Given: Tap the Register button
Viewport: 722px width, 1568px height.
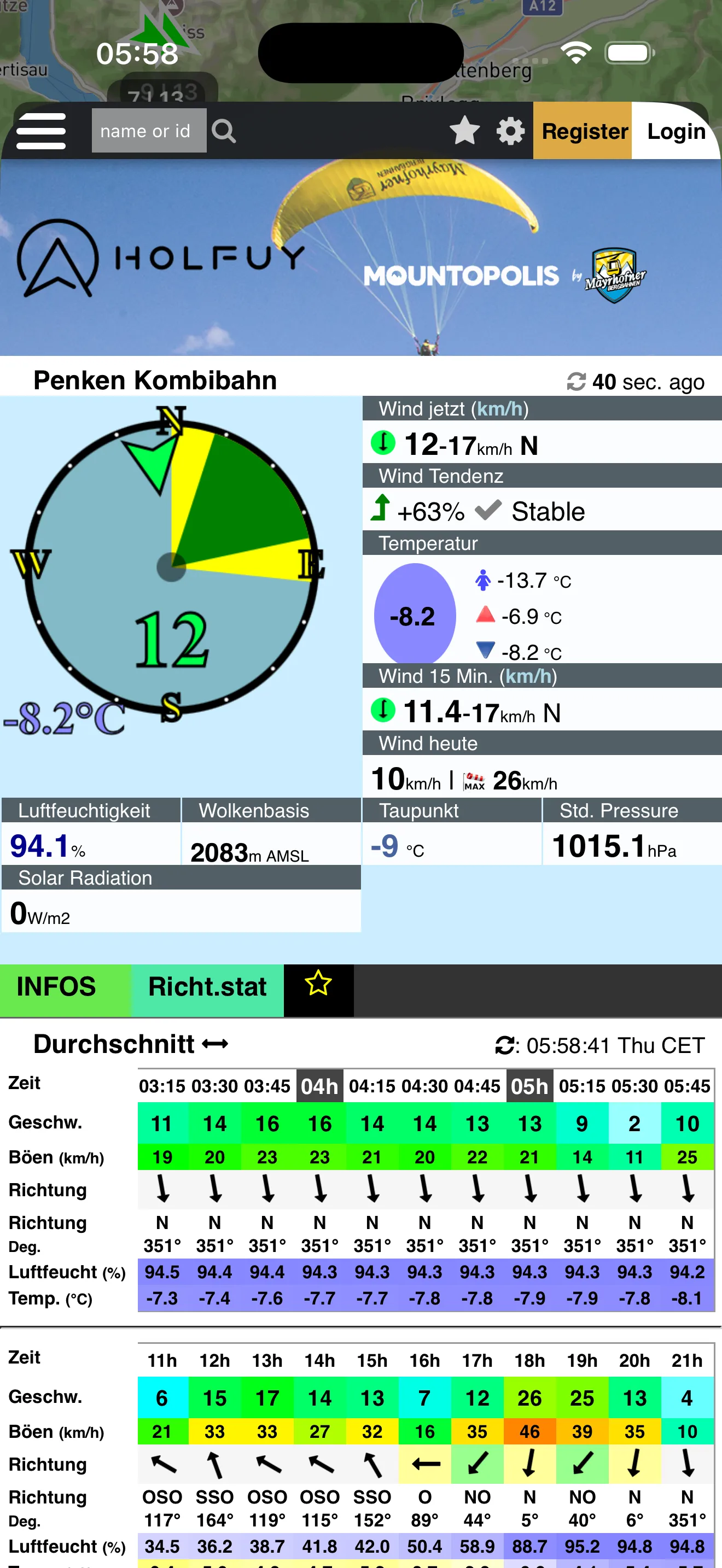Looking at the screenshot, I should pyautogui.click(x=583, y=131).
